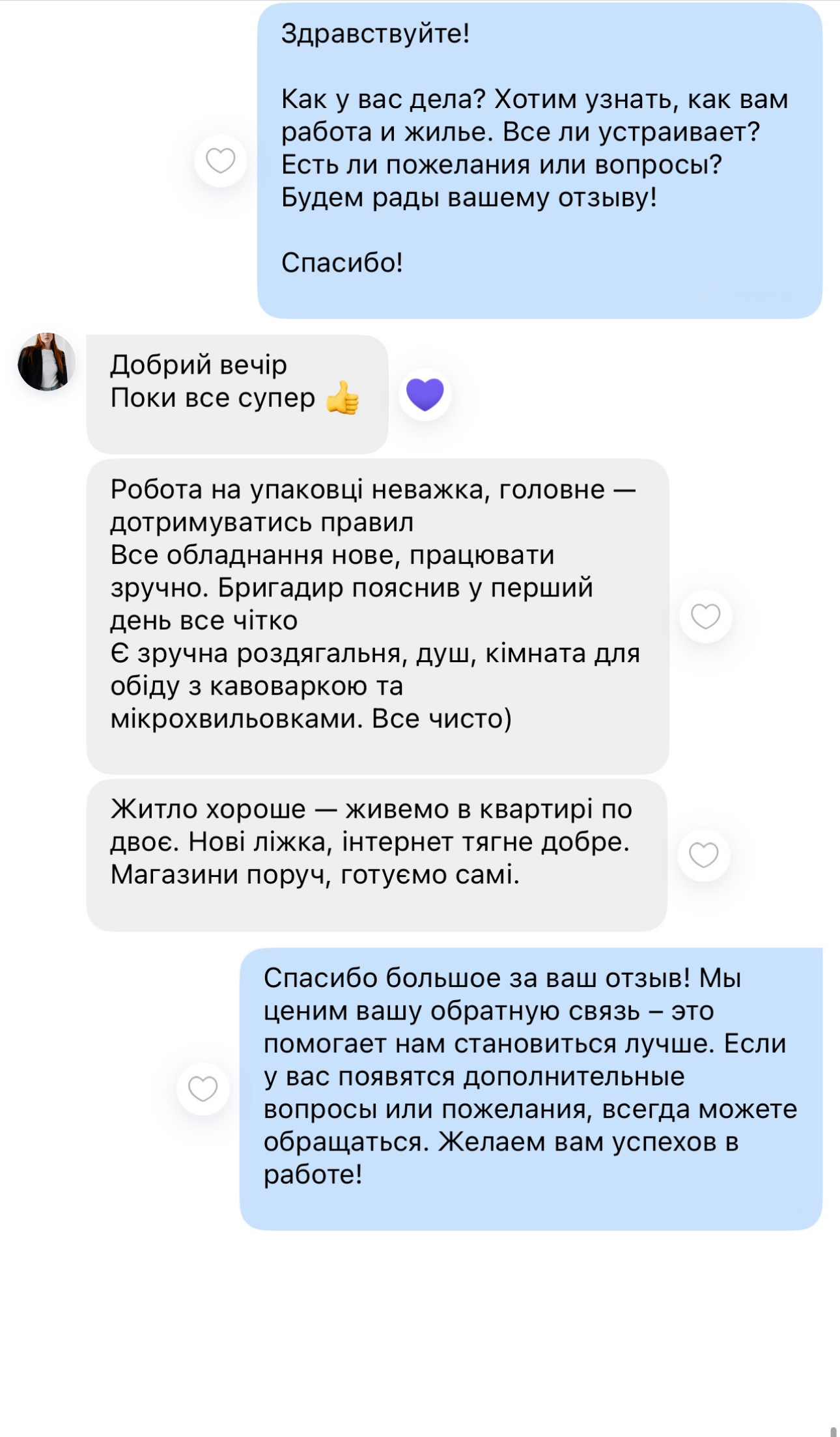Remove the heart from 'Добрий вечір' message
This screenshot has width=840, height=1437.
click(425, 395)
